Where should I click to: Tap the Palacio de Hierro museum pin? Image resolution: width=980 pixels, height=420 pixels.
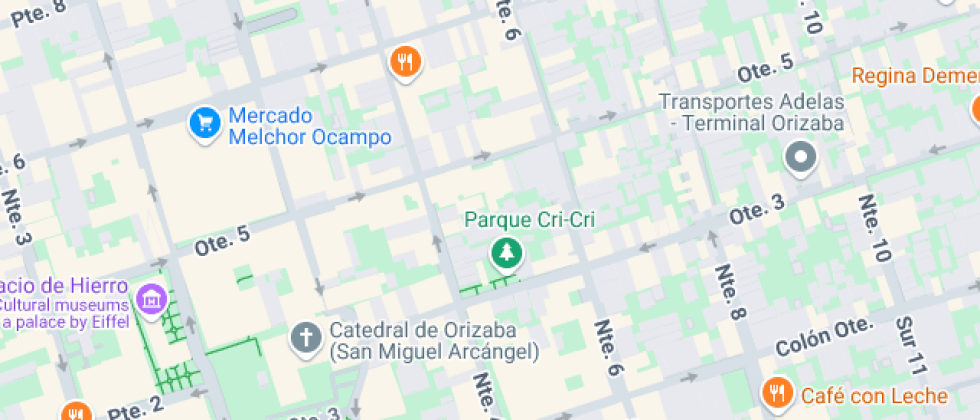tap(152, 297)
